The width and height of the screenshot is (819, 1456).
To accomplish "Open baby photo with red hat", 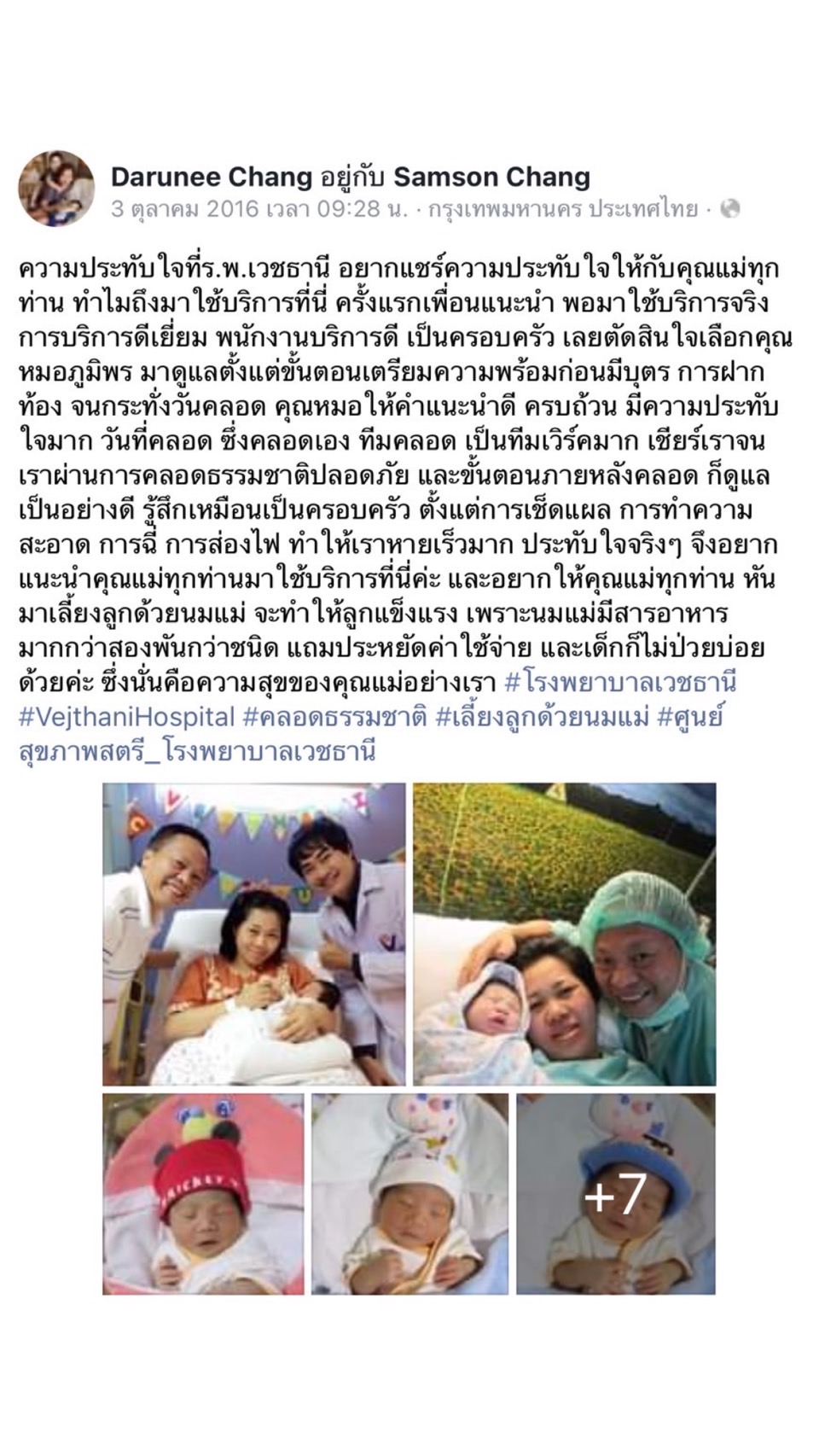I will tap(203, 1194).
